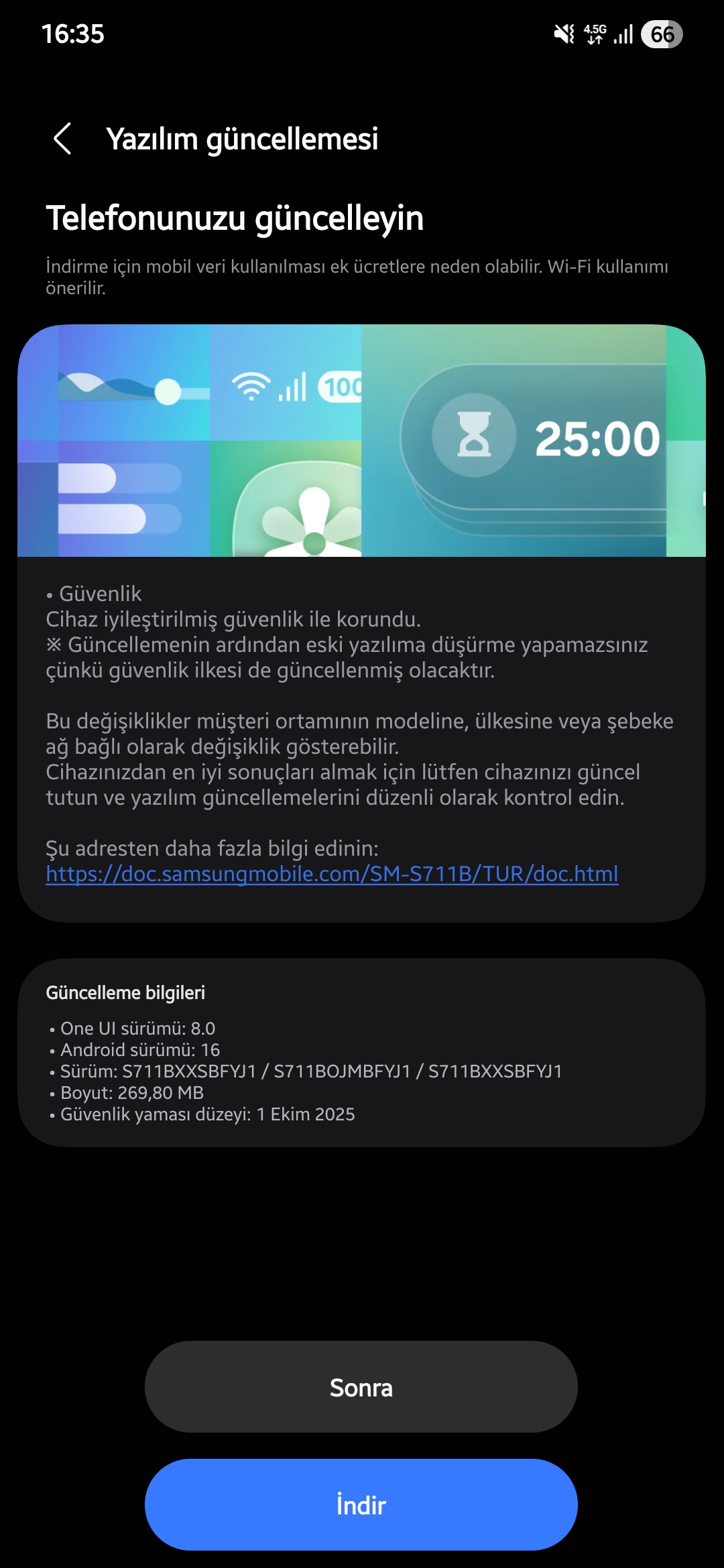Tap Sonra to postpone the update

click(x=361, y=1387)
